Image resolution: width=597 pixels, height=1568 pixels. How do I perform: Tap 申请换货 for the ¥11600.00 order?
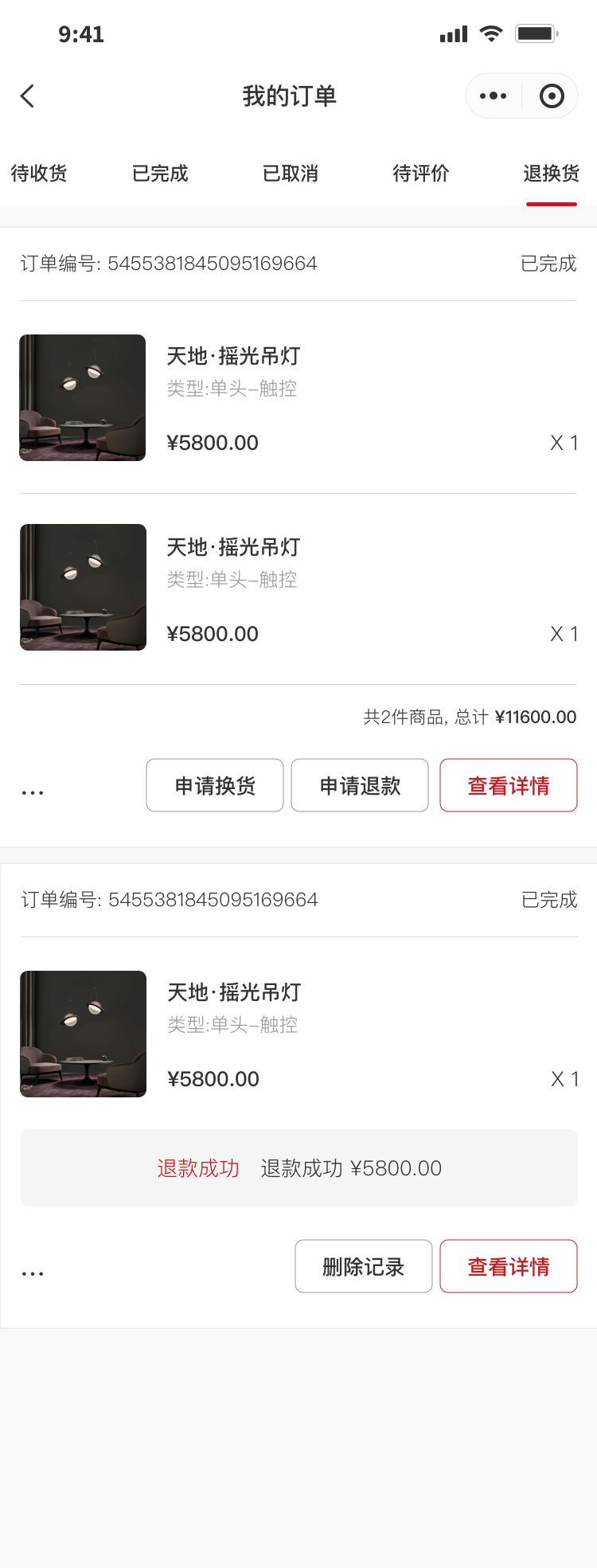pyautogui.click(x=215, y=786)
